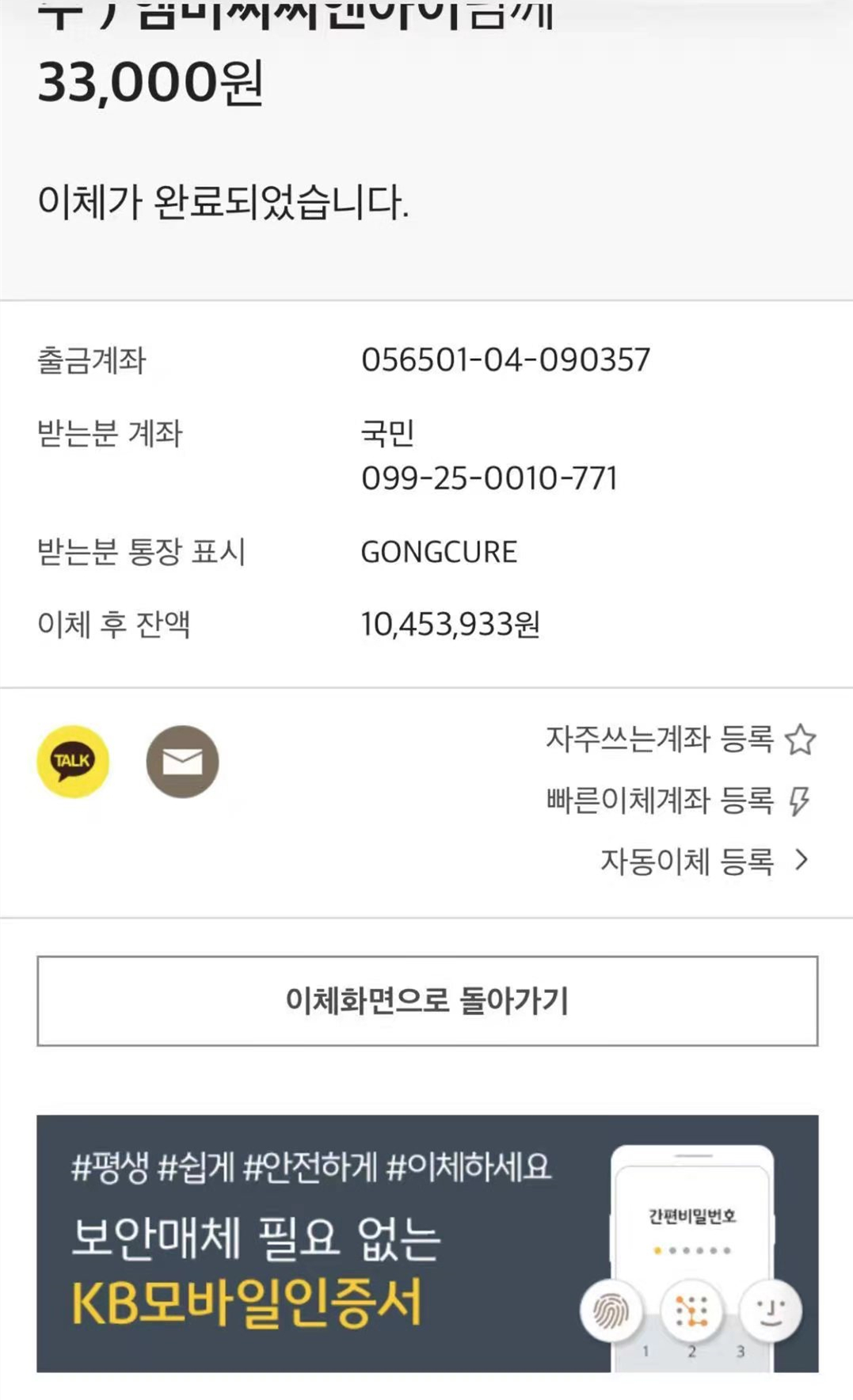Share the transfer result via KakaoTalk
853x1400 pixels.
[x=73, y=761]
